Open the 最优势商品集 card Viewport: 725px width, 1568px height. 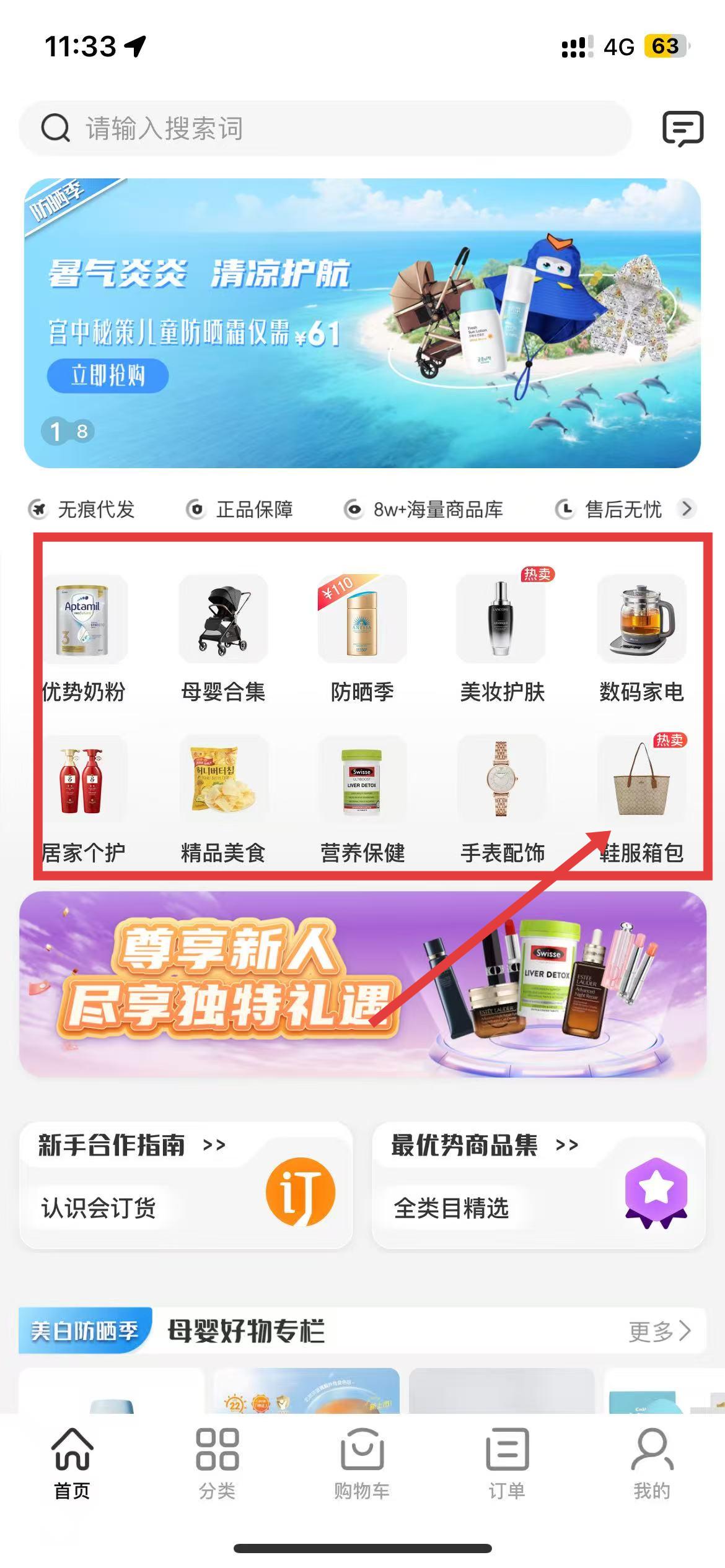click(x=538, y=1184)
